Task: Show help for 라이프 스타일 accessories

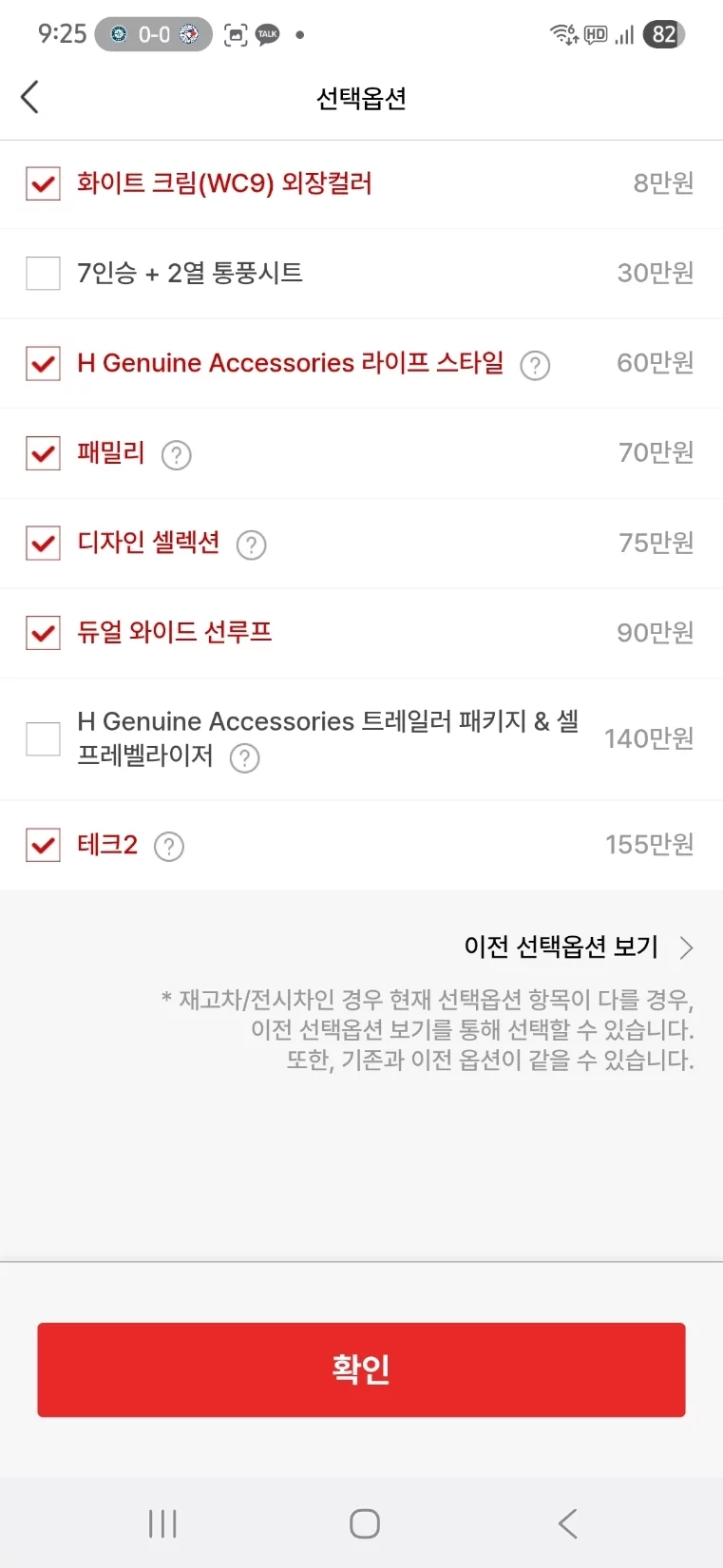Action: click(x=535, y=365)
